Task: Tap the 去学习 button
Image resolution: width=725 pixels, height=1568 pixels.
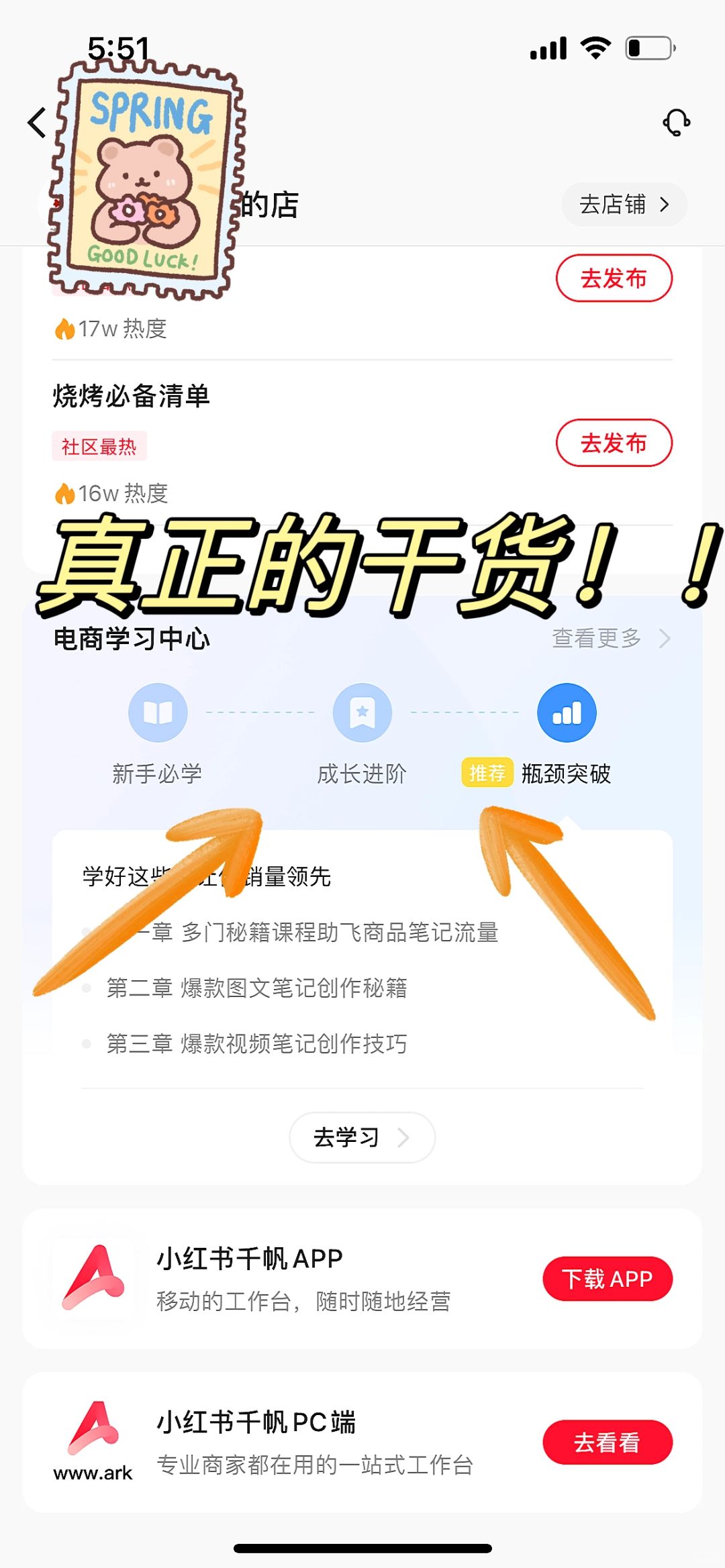Action: click(x=362, y=1137)
